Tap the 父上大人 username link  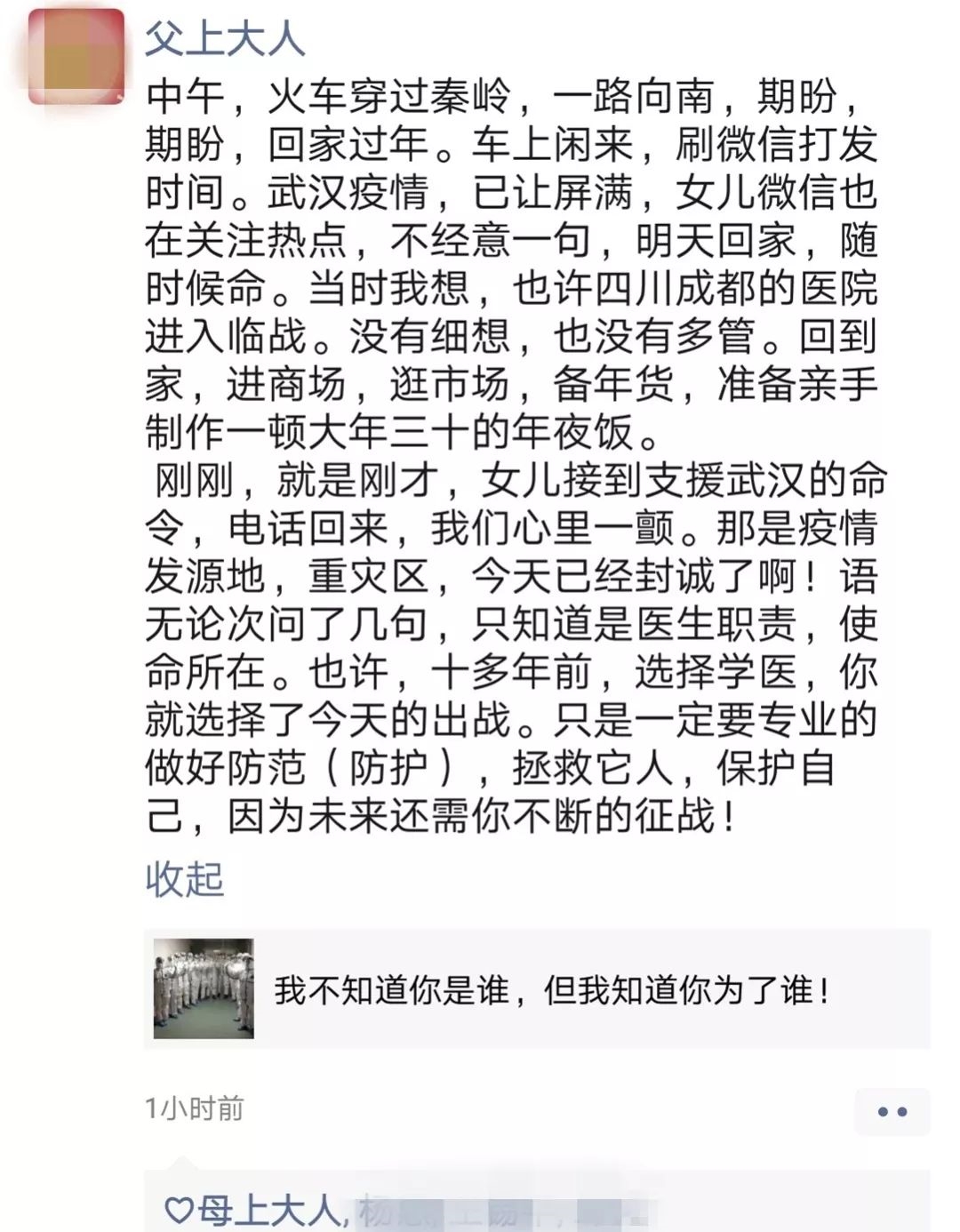225,39
